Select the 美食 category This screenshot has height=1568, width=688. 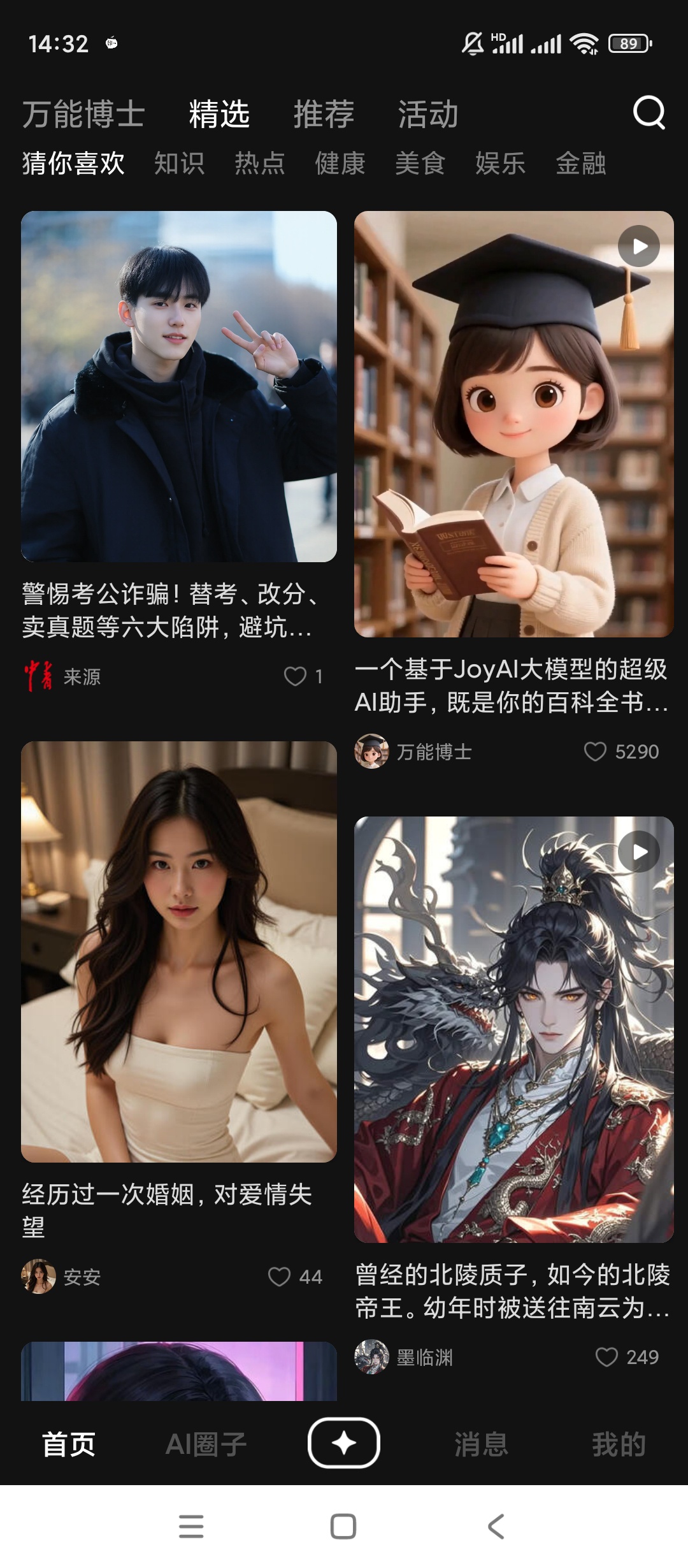pos(420,163)
